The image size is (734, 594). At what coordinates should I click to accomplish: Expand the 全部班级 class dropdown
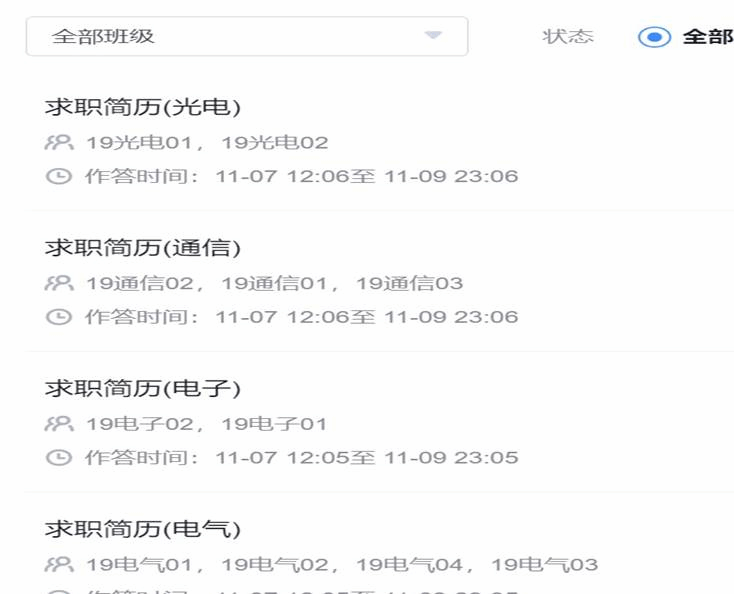[246, 36]
